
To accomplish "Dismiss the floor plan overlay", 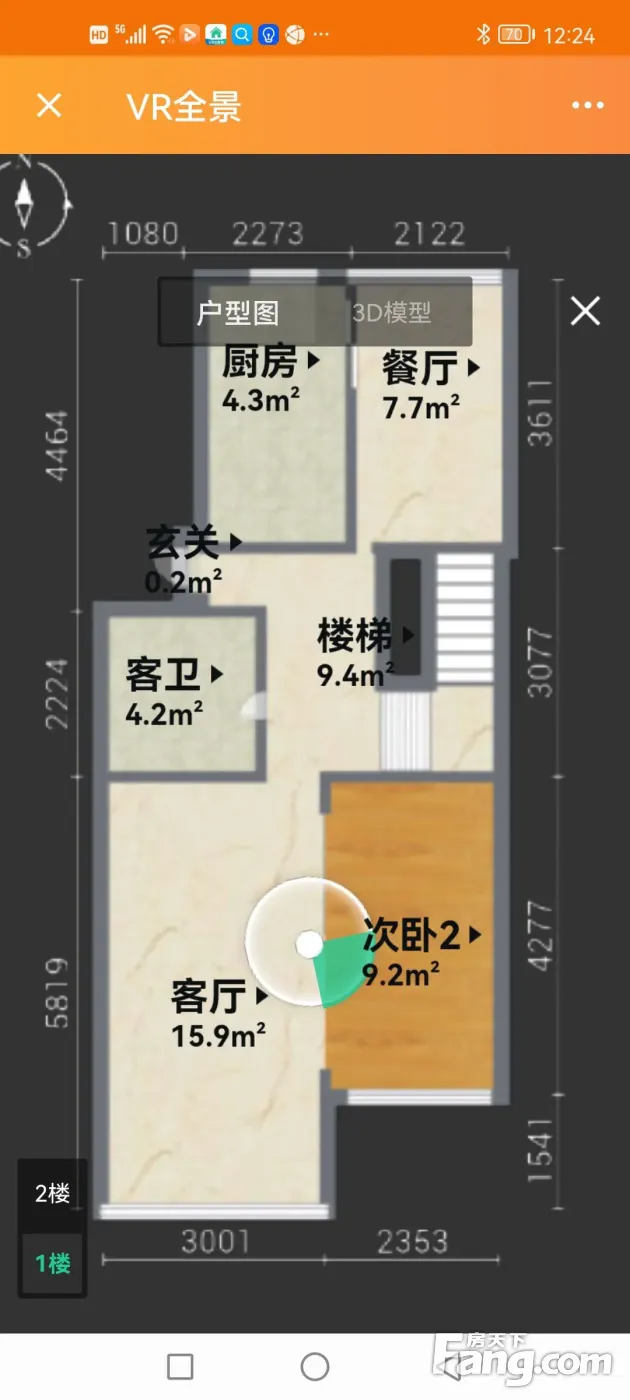I will [x=585, y=311].
